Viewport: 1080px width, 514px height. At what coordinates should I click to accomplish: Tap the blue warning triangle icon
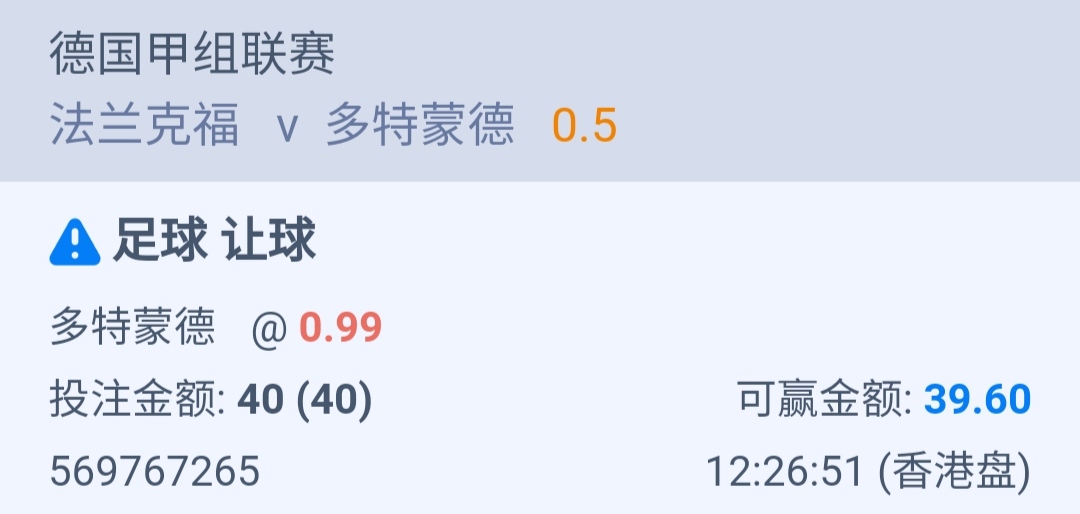click(x=75, y=243)
